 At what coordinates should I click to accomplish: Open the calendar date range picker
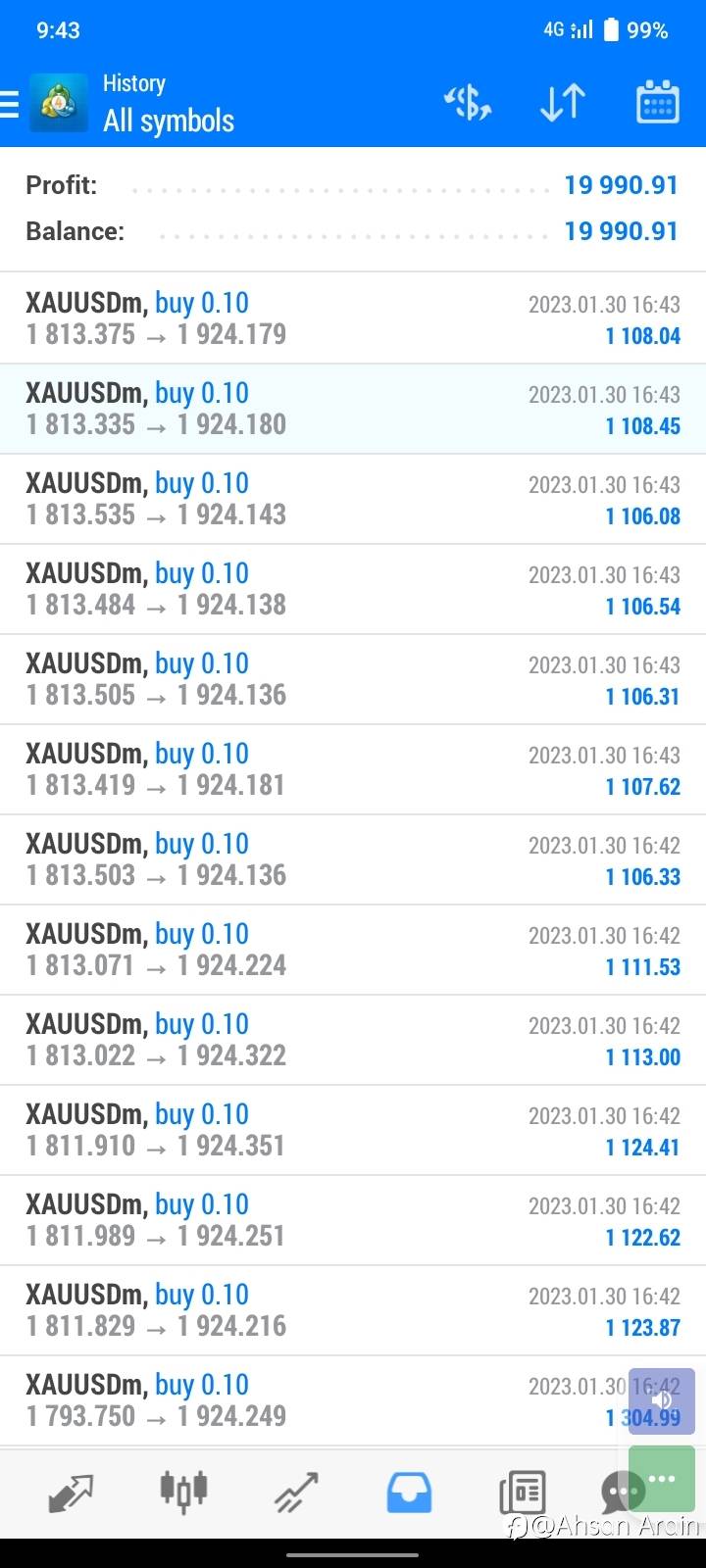click(x=658, y=102)
